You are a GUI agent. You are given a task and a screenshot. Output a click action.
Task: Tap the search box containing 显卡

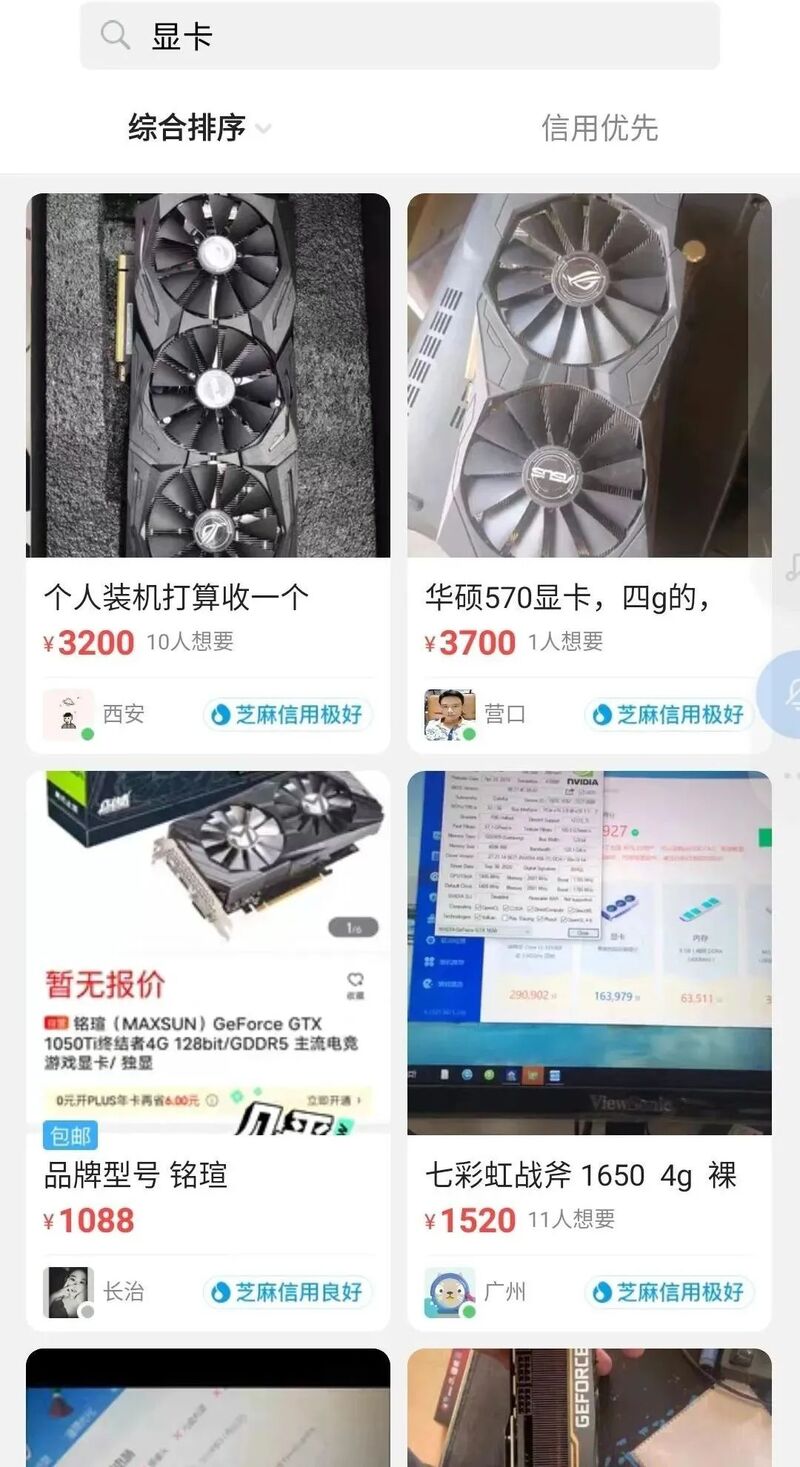400,36
